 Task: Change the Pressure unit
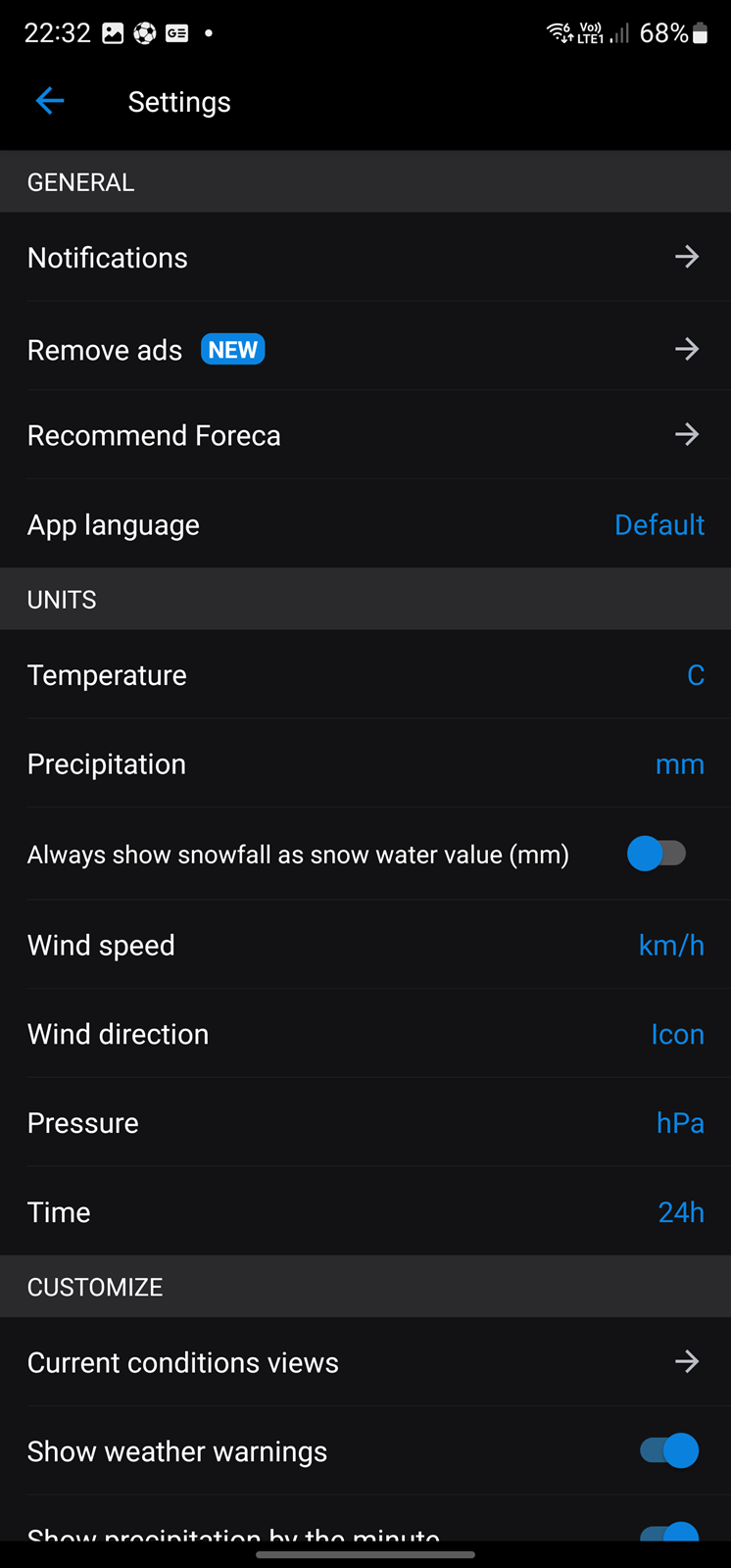pos(365,1122)
